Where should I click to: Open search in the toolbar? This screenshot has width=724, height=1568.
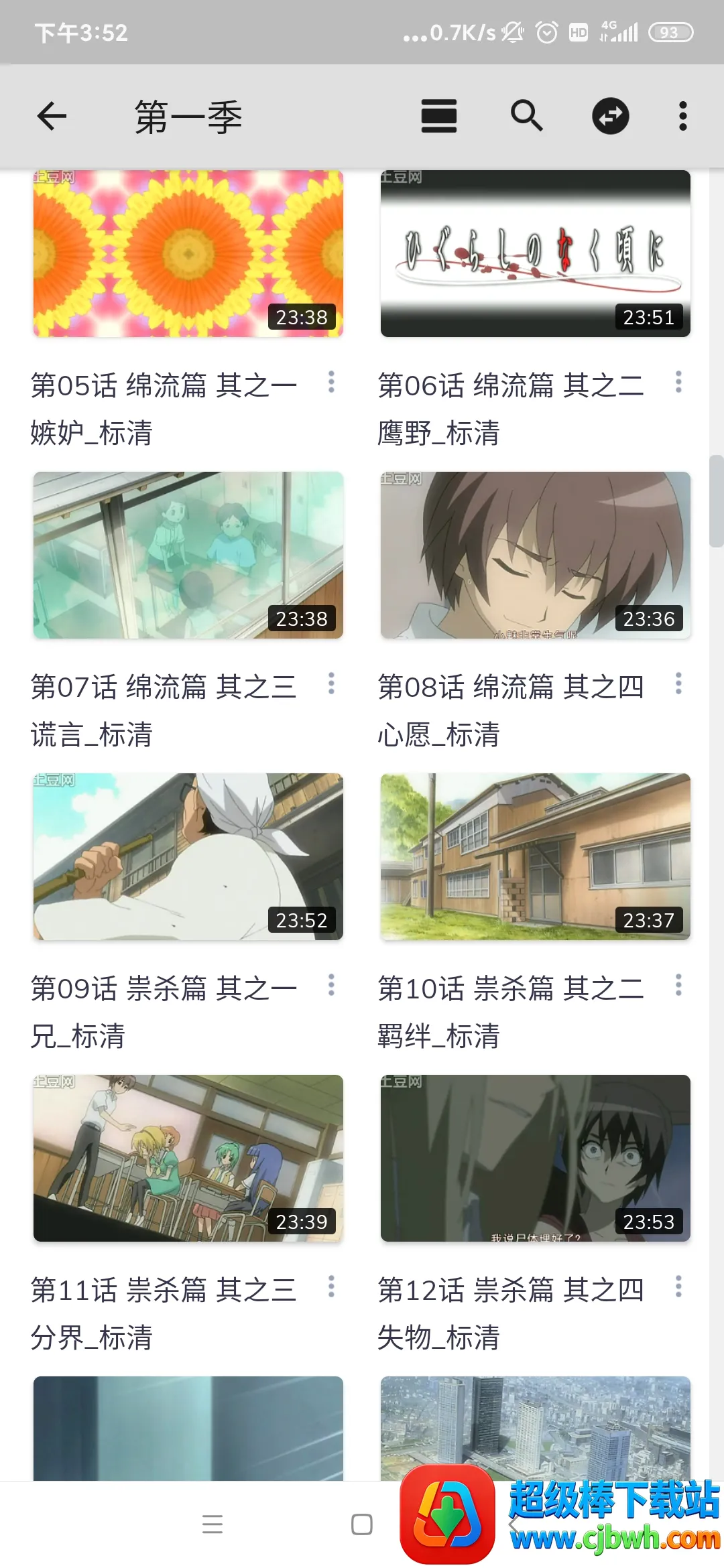(526, 117)
